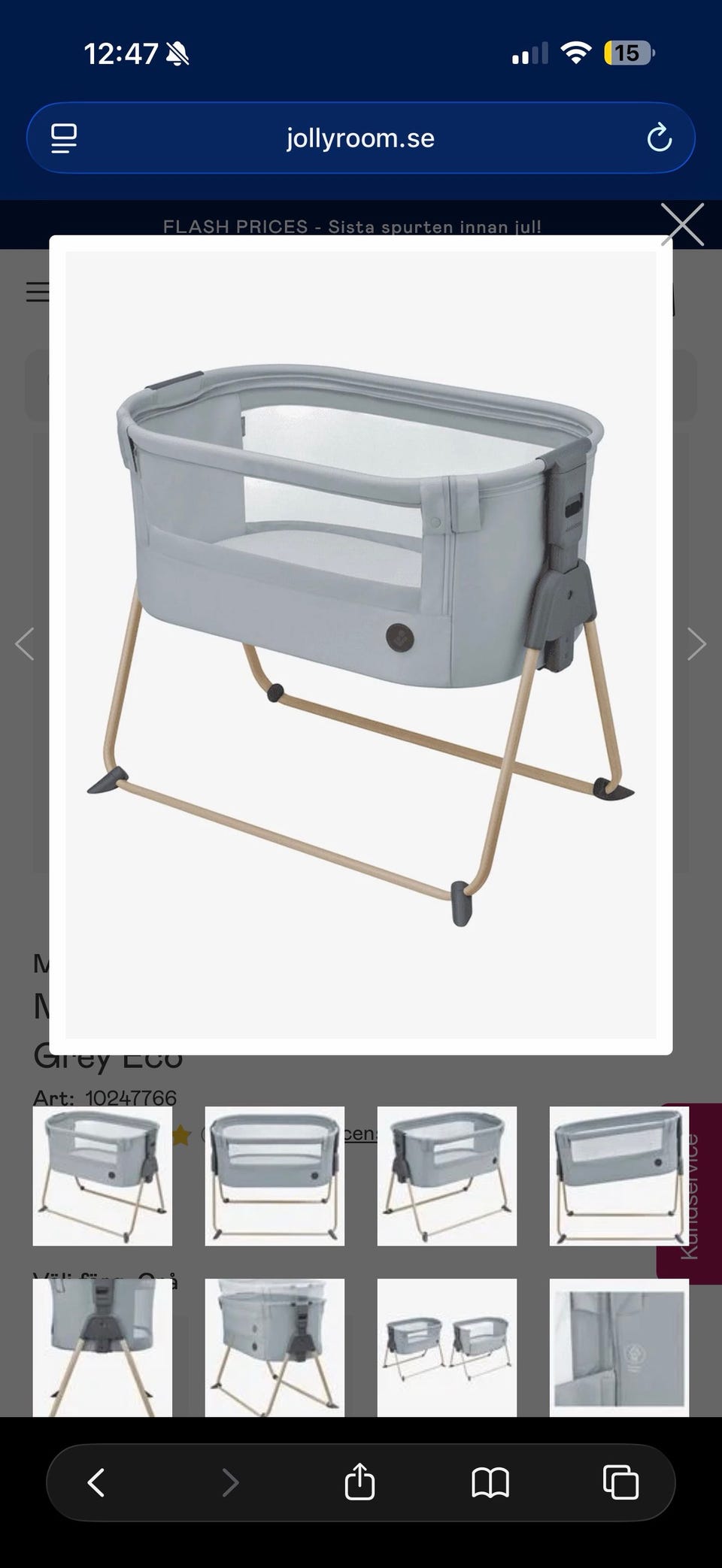Open the jollyroom.se address bar
Viewport: 722px width, 1568px height.
coord(360,138)
